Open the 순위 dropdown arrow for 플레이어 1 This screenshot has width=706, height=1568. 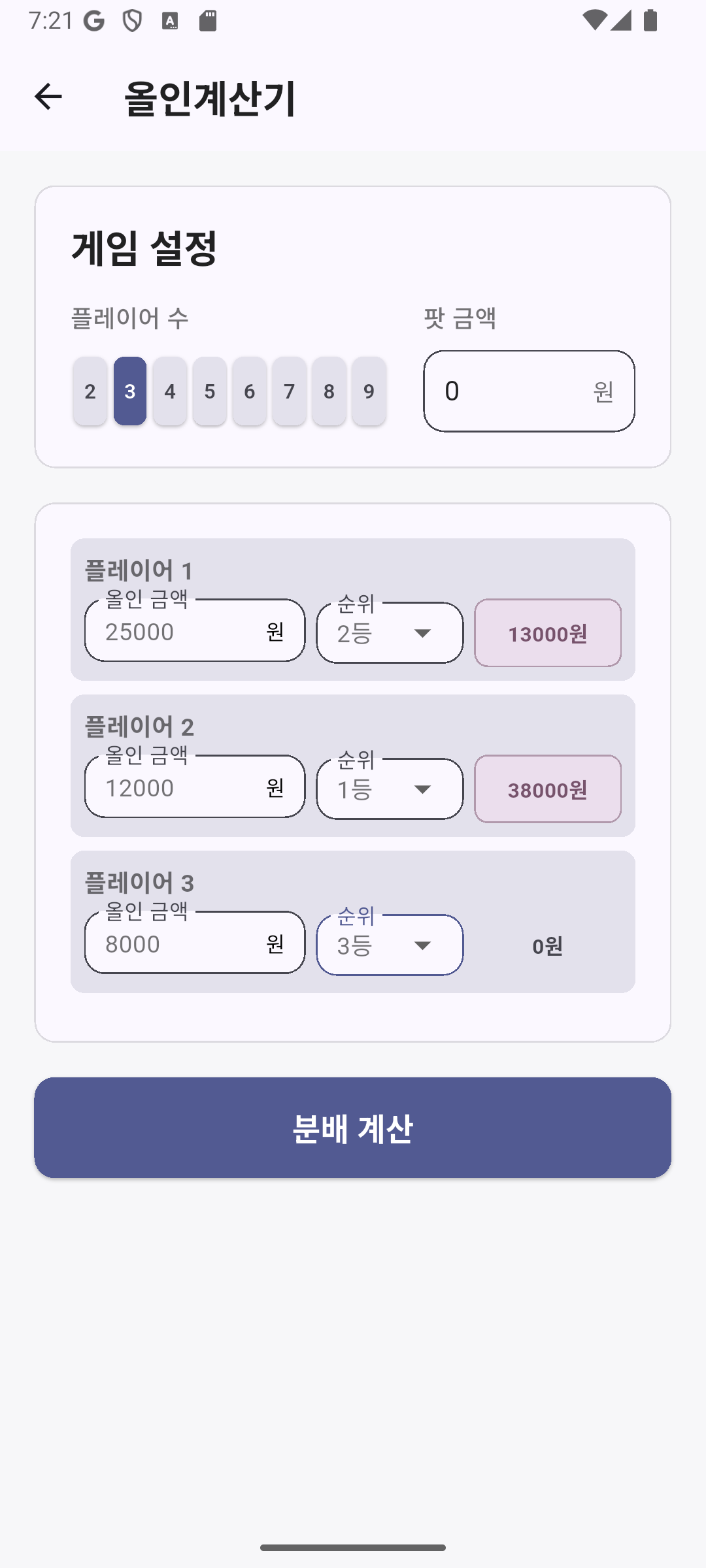[x=422, y=632]
